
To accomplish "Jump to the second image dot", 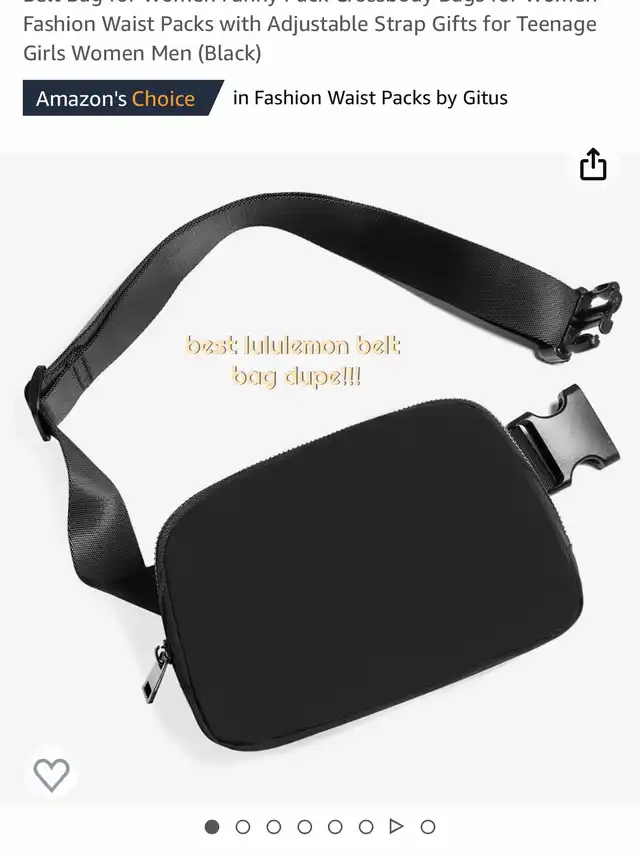I will click(243, 826).
